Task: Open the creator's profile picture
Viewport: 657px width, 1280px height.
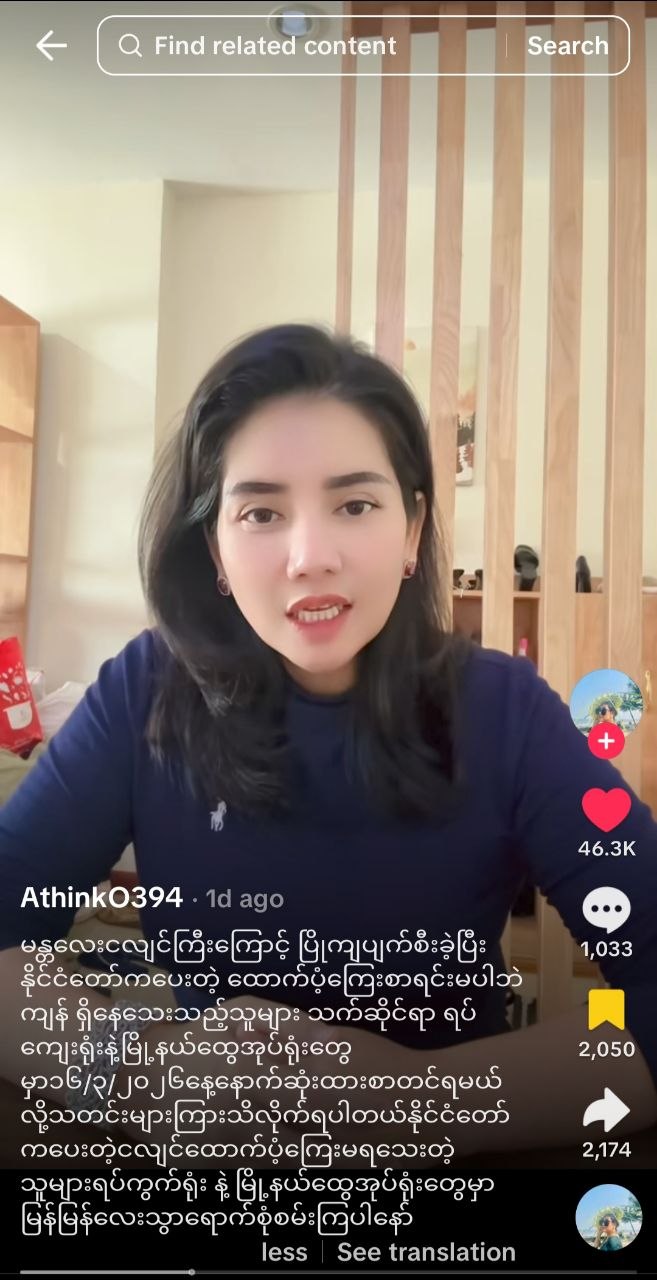Action: pos(605,703)
